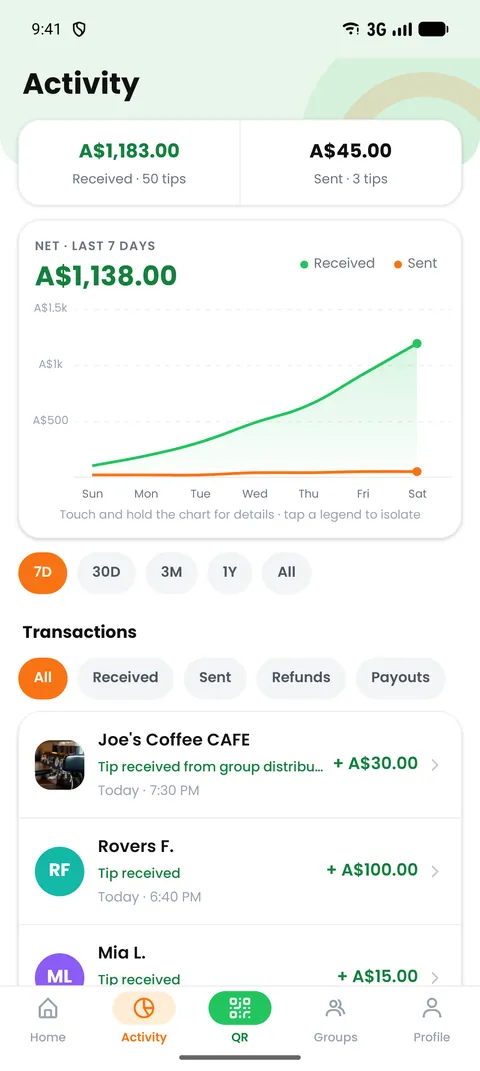Image resolution: width=480 pixels, height=1071 pixels.
Task: Select the All transactions filter chip
Action: click(43, 678)
